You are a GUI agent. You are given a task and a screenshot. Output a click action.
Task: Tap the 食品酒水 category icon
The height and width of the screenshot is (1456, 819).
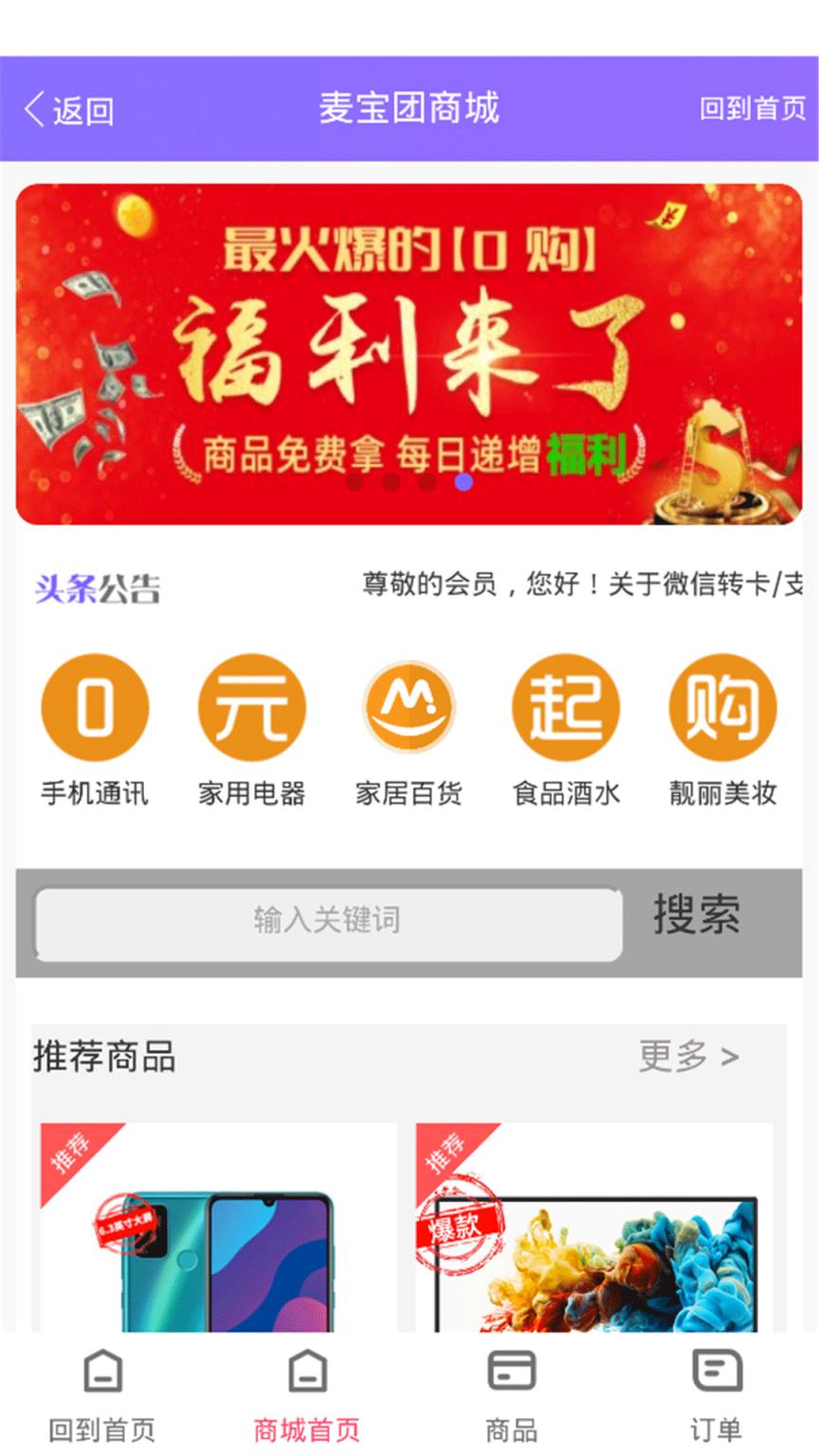(x=564, y=706)
